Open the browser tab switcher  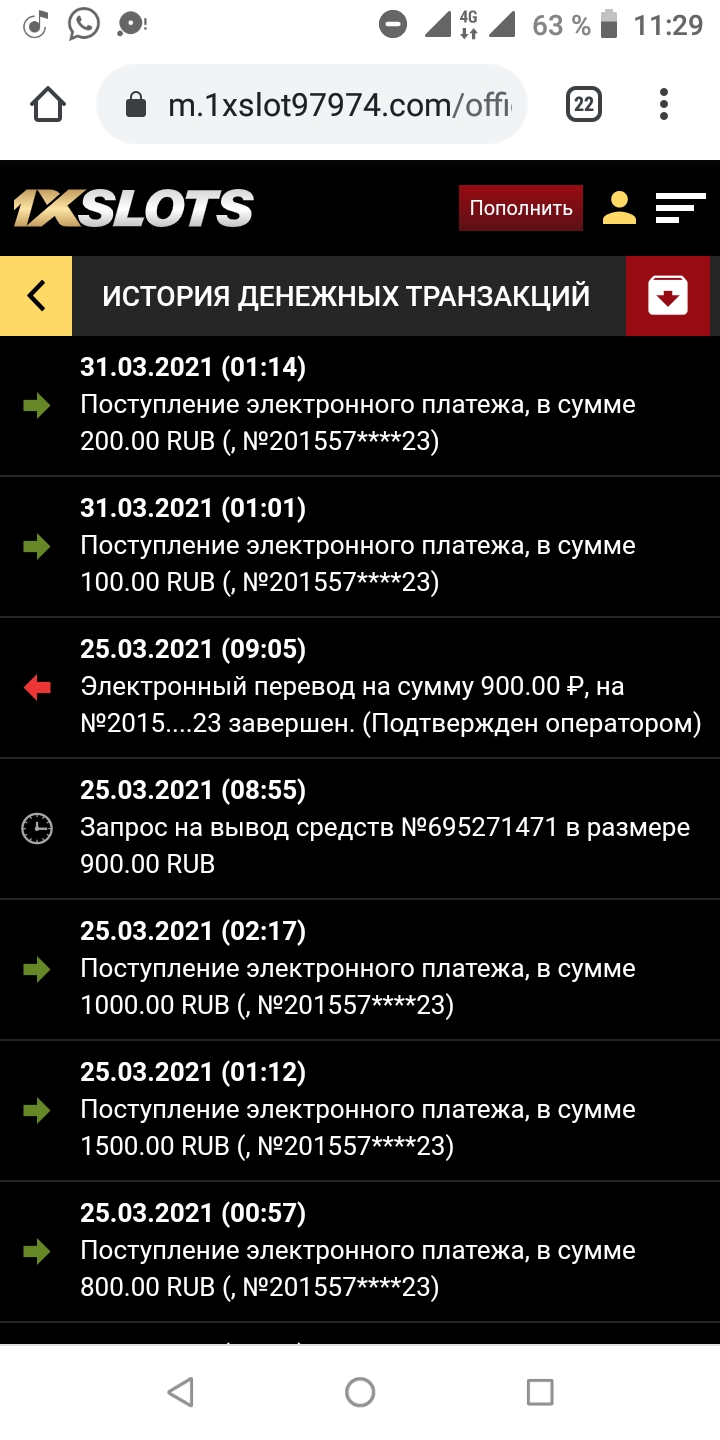(584, 105)
